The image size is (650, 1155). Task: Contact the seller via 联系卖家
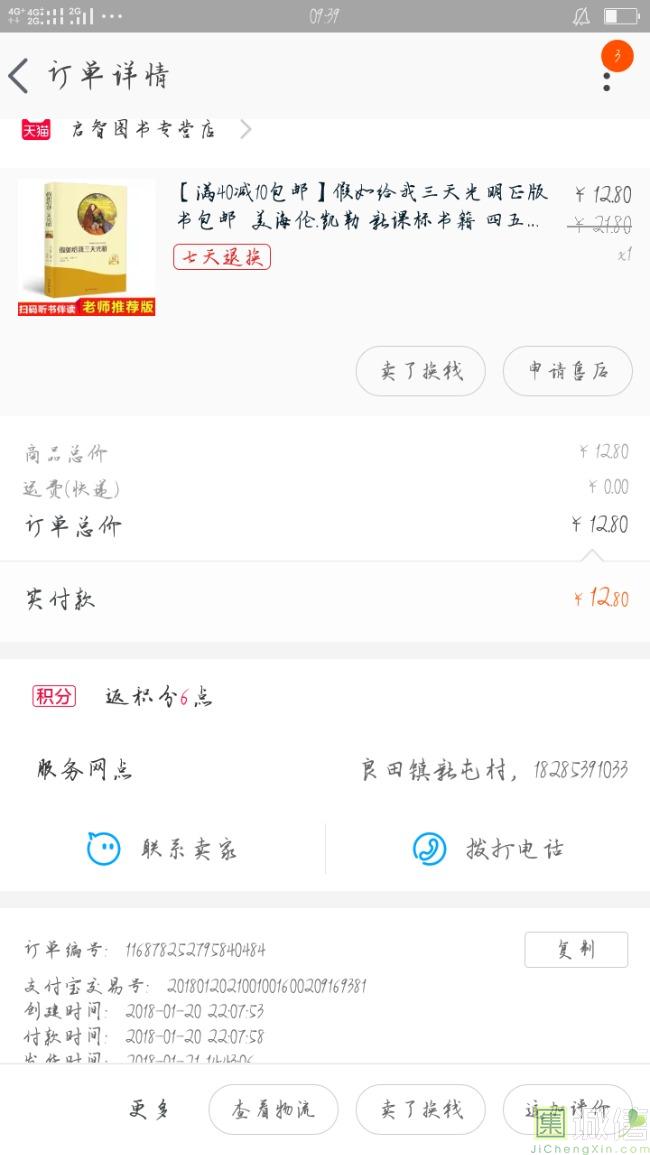point(162,850)
